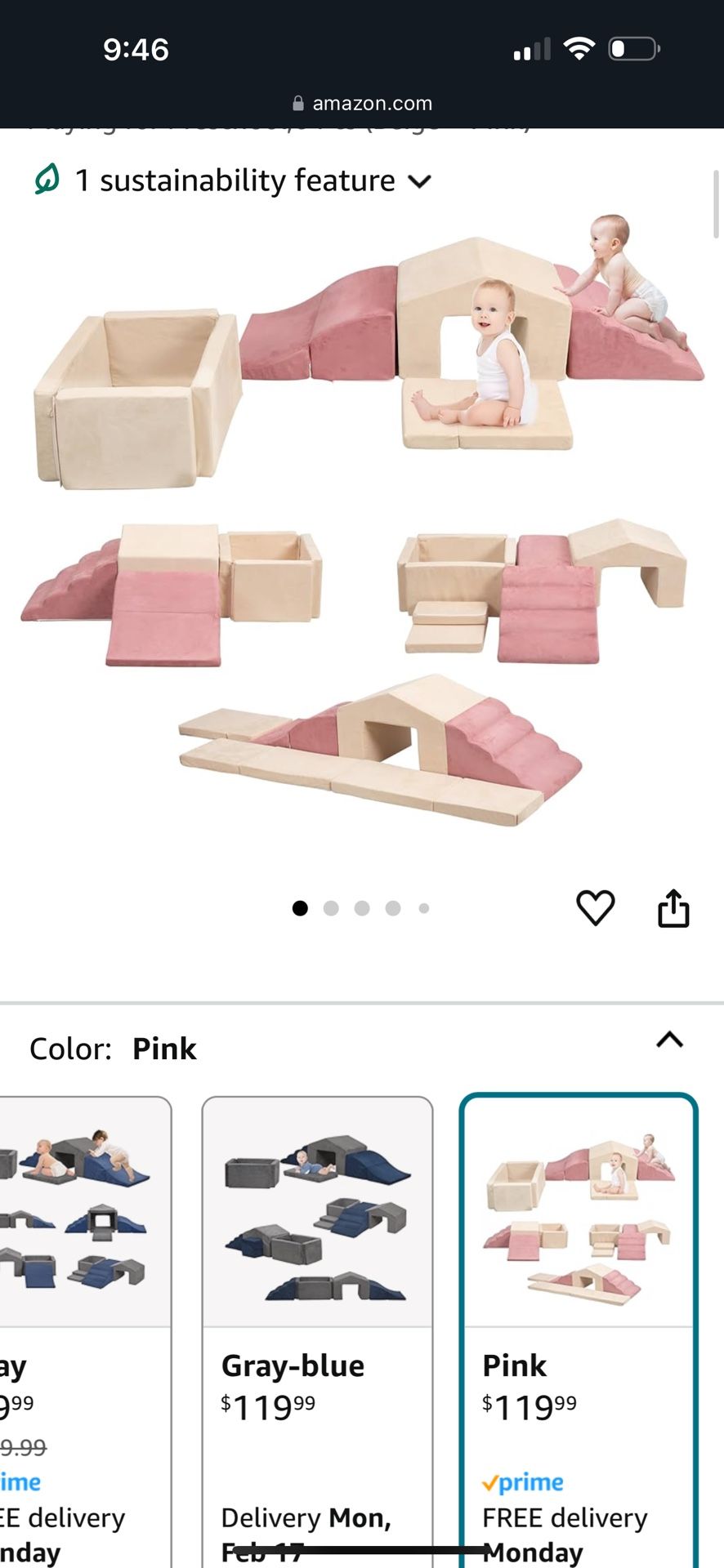Image resolution: width=724 pixels, height=1568 pixels.
Task: Select the Gray-blue color option
Action: (317, 1323)
